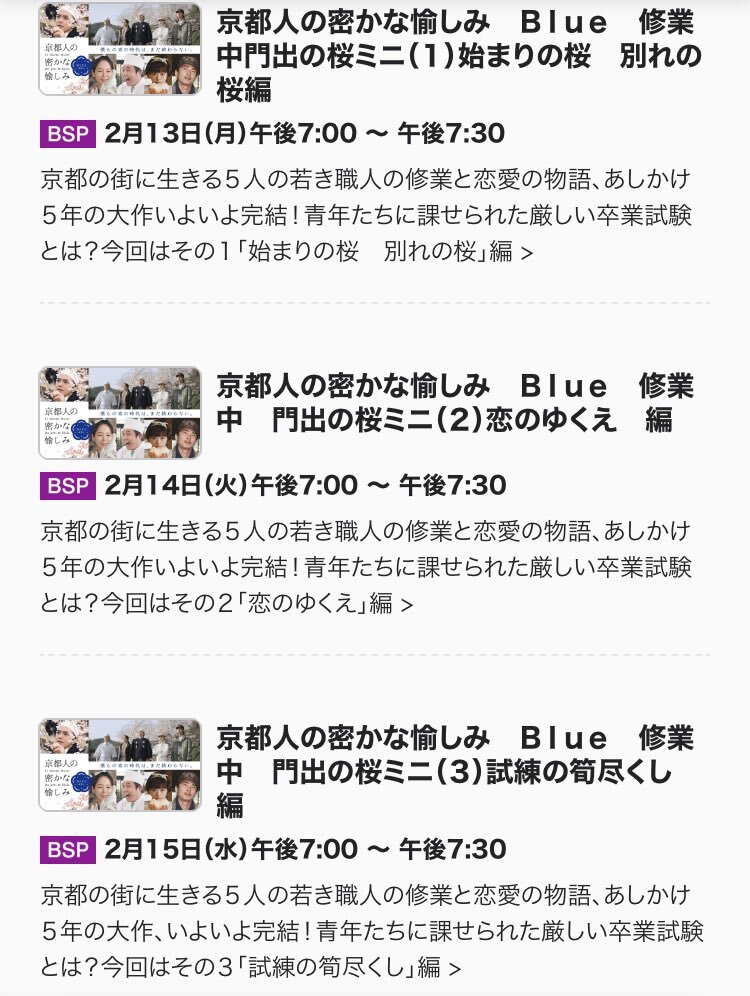Read more of the その3「試練の筍尽くし」編 description
Screen dimensions: 750x996
[454, 967]
